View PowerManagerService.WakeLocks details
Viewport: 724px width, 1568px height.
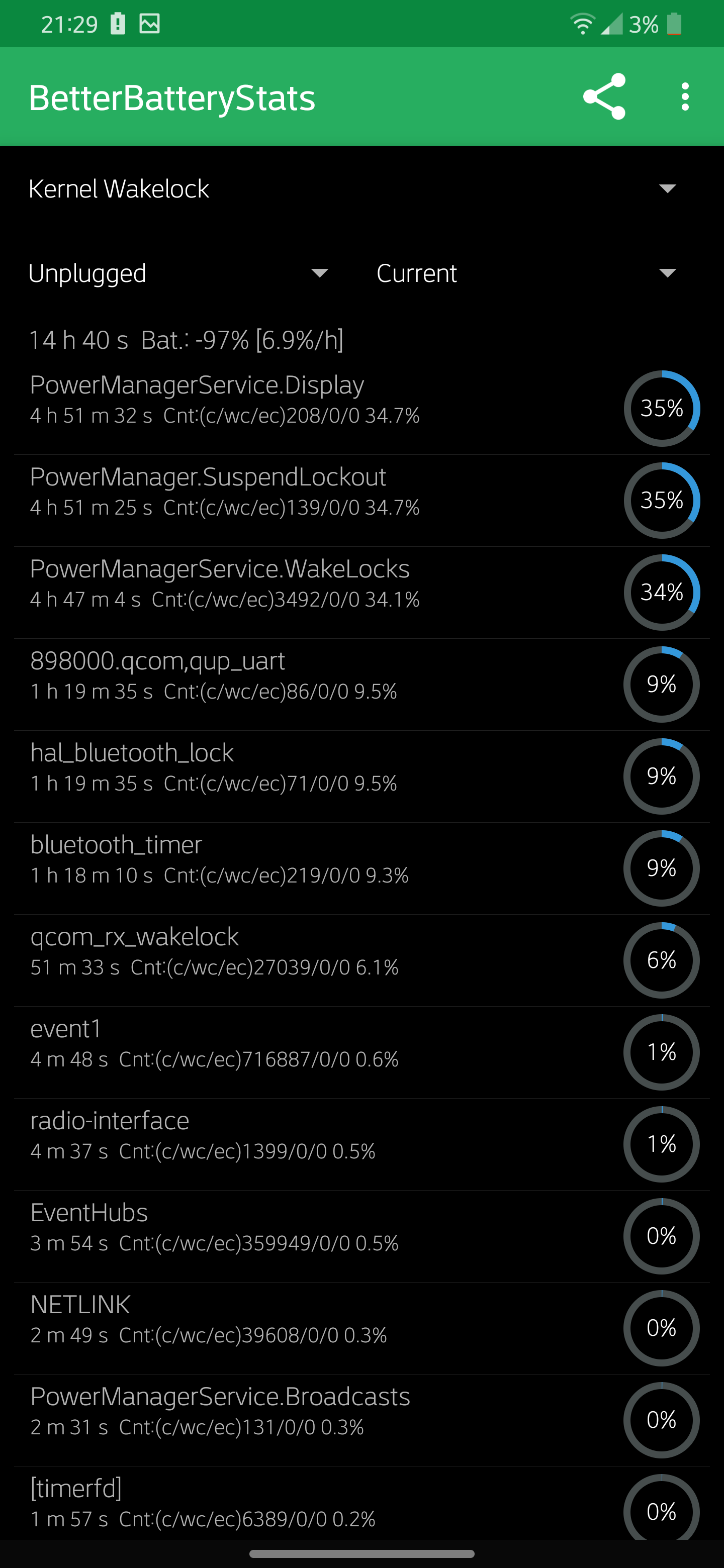point(361,592)
